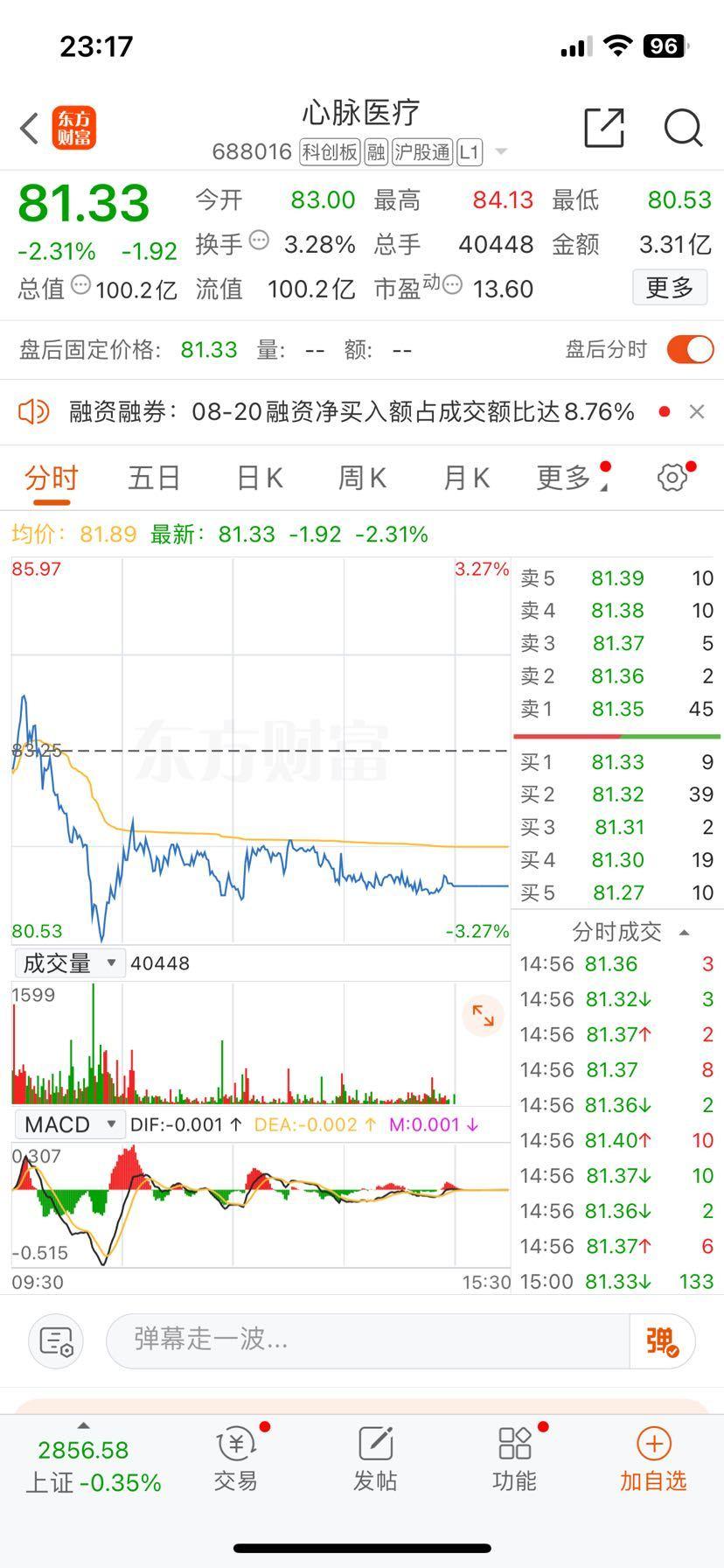Share this stock page

(x=603, y=129)
